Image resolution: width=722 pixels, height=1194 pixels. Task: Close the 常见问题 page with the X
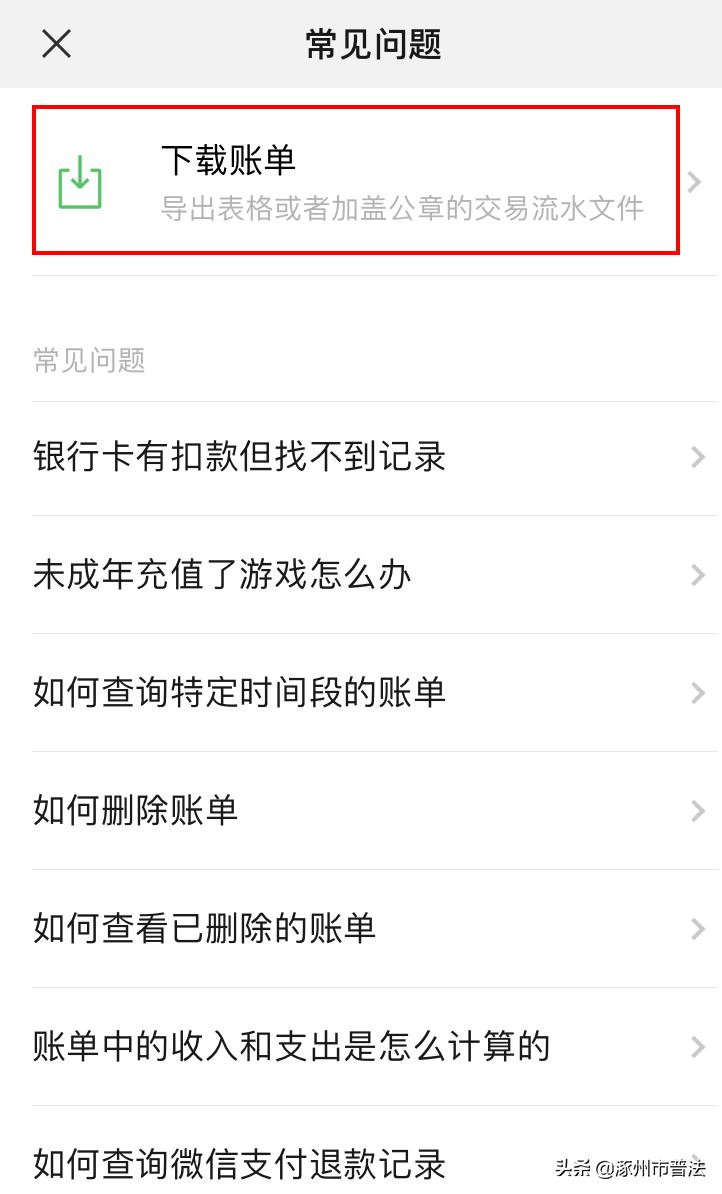coord(56,44)
